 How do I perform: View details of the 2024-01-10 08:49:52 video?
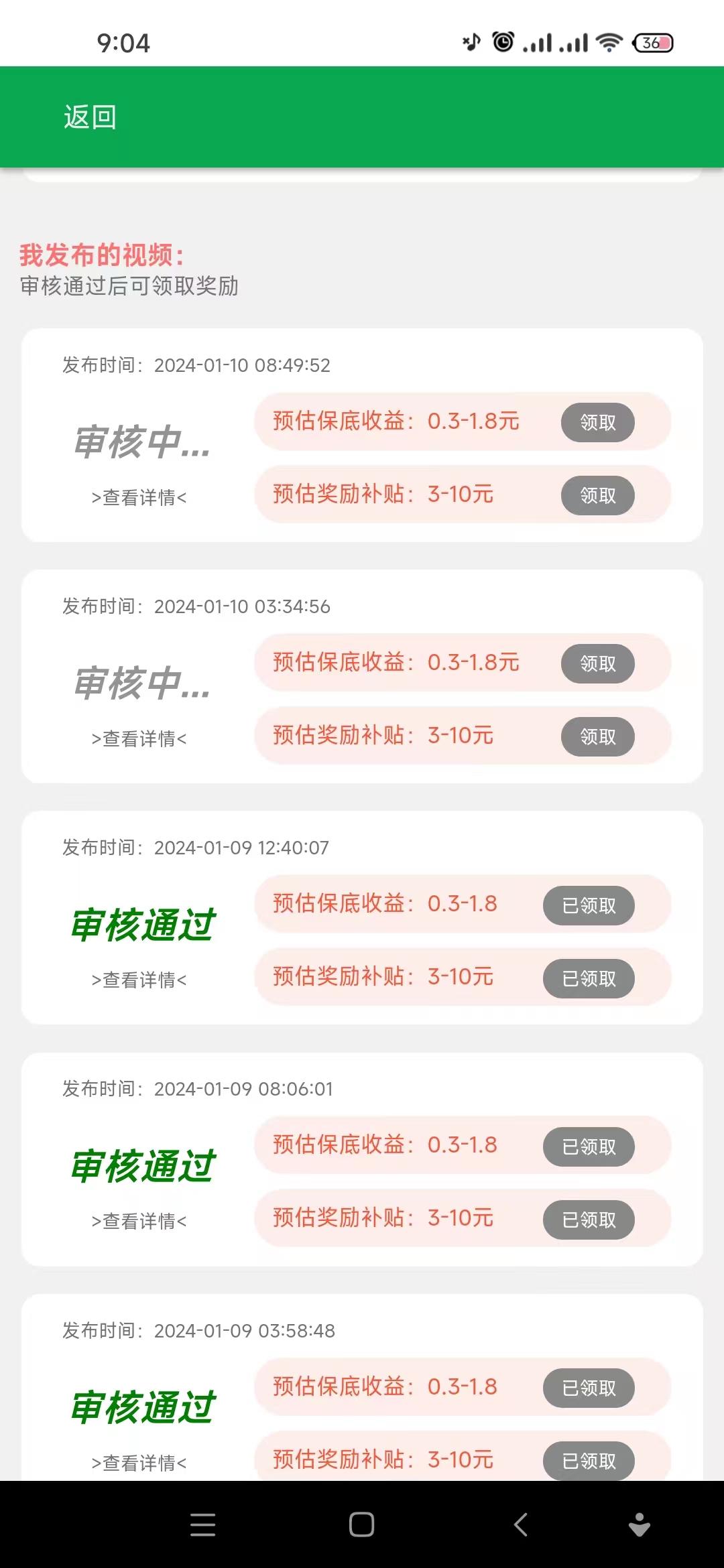pos(139,497)
